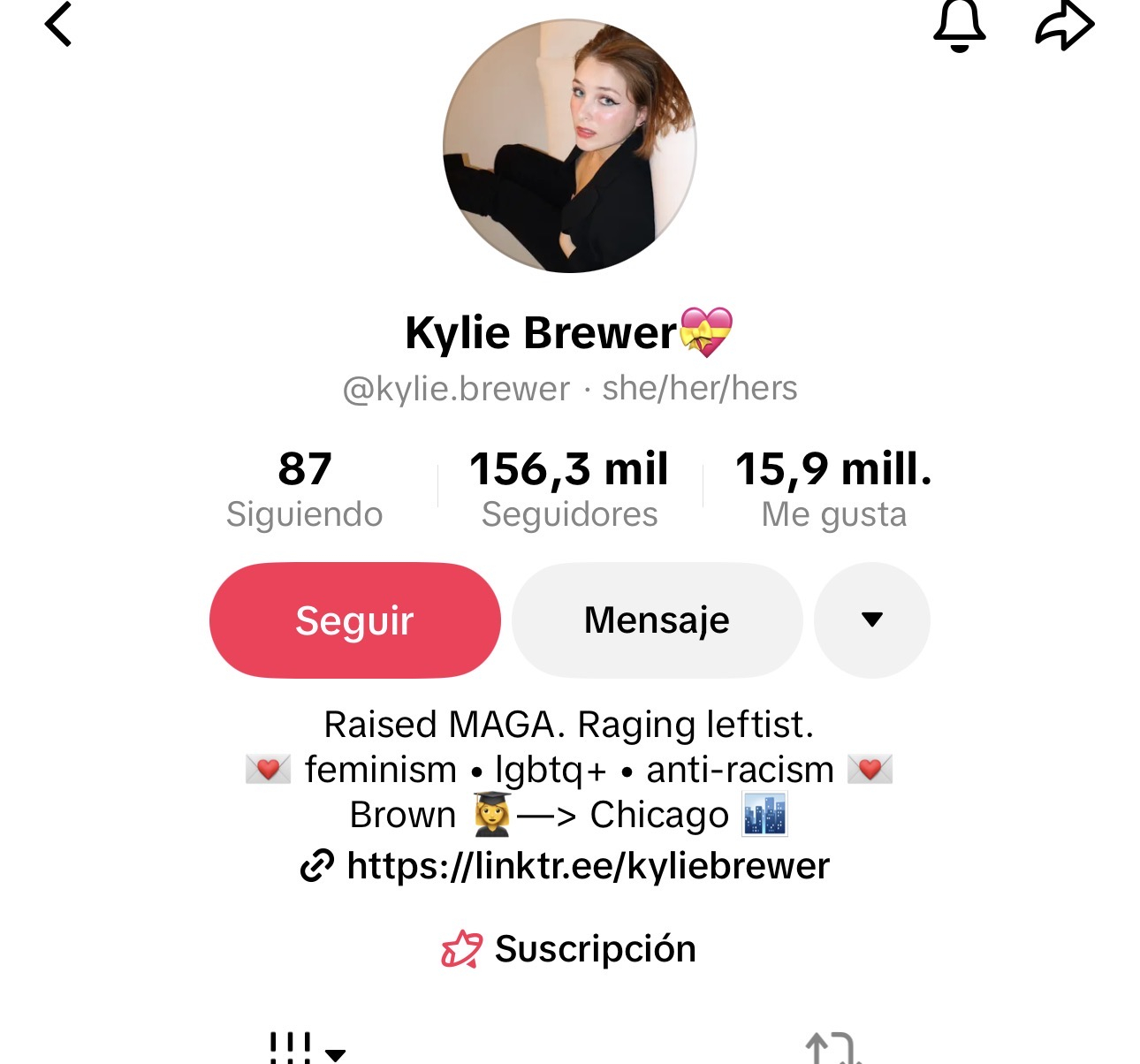Viewport: 1140px width, 1064px height.
Task: Open the notifications bell
Action: [x=959, y=25]
